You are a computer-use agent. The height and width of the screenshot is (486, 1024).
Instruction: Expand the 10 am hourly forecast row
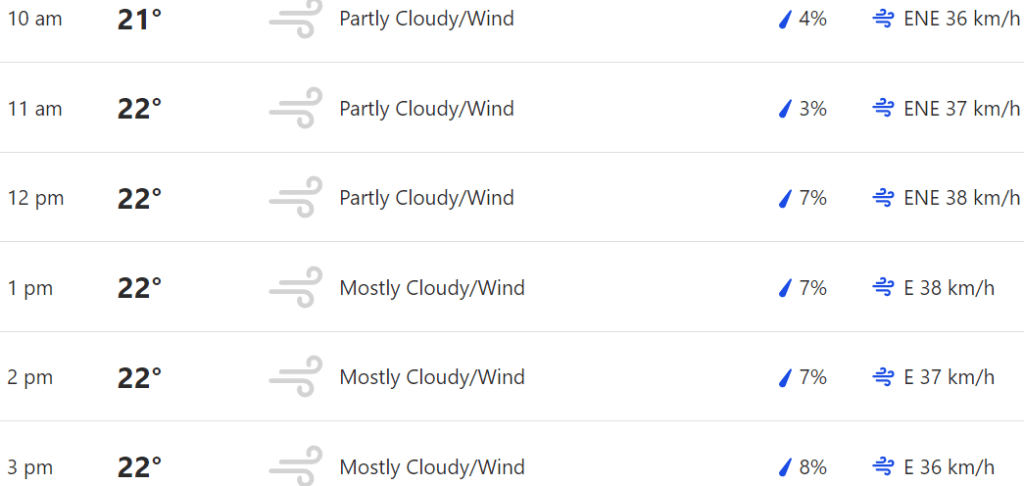tap(426, 19)
